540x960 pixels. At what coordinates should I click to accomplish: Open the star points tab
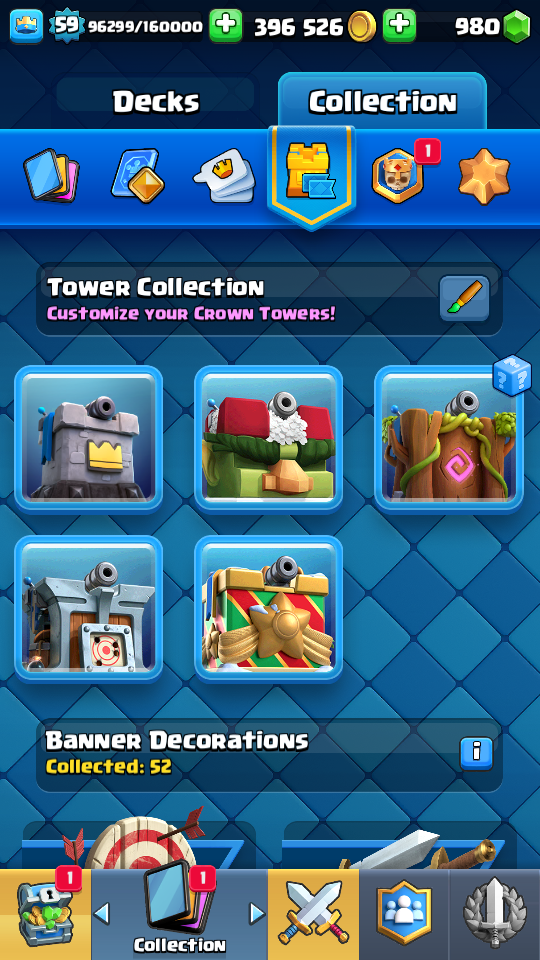[484, 176]
